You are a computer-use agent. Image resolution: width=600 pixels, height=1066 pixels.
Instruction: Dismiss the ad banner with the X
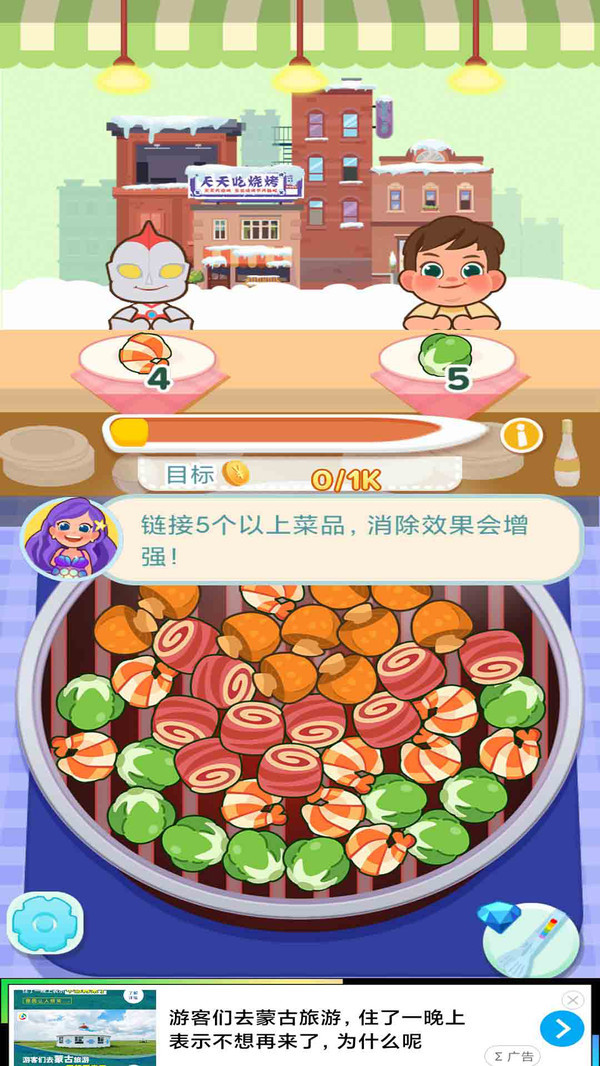coord(572,1000)
